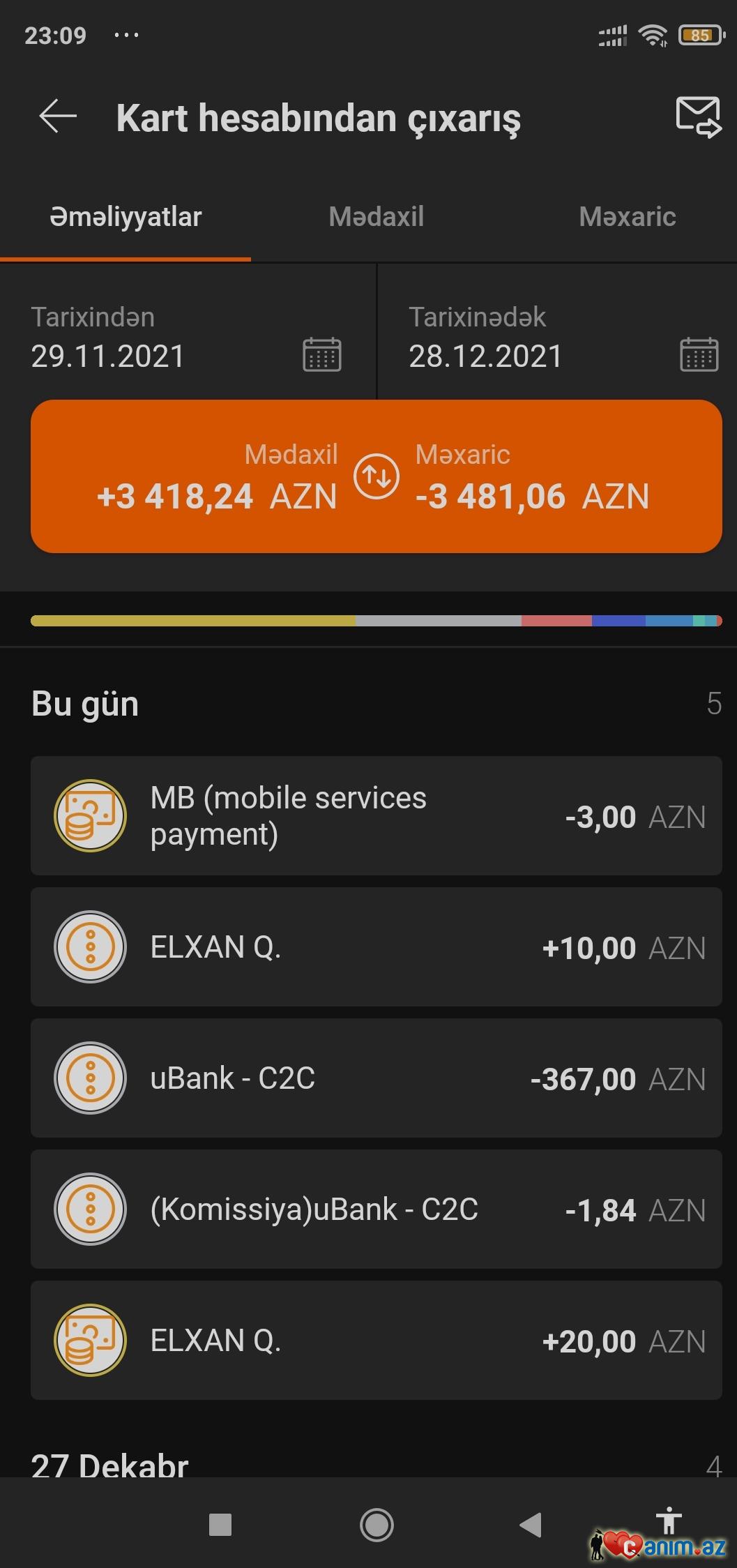Open the Tarixindən start date picker
Screen dimensions: 737x1568
(x=321, y=354)
